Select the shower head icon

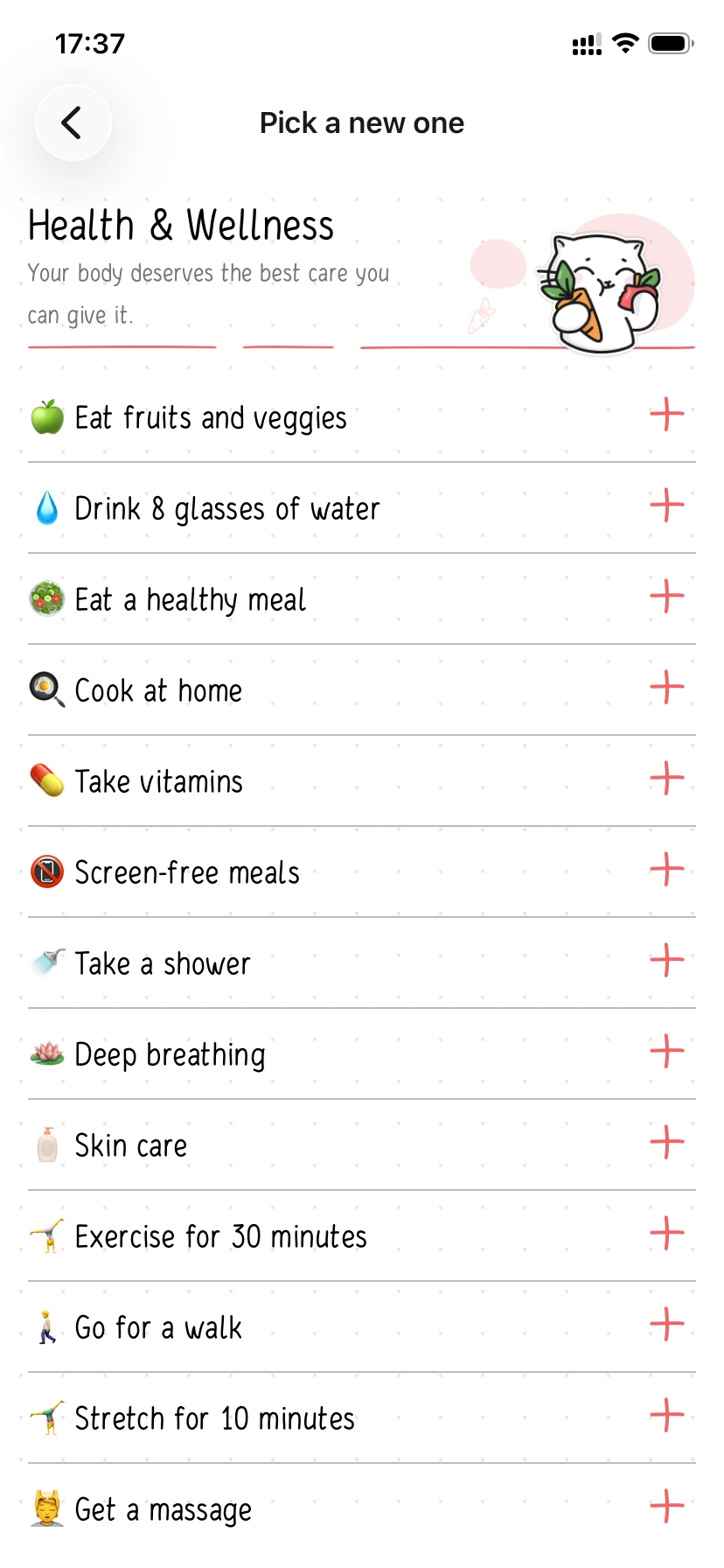pyautogui.click(x=47, y=962)
